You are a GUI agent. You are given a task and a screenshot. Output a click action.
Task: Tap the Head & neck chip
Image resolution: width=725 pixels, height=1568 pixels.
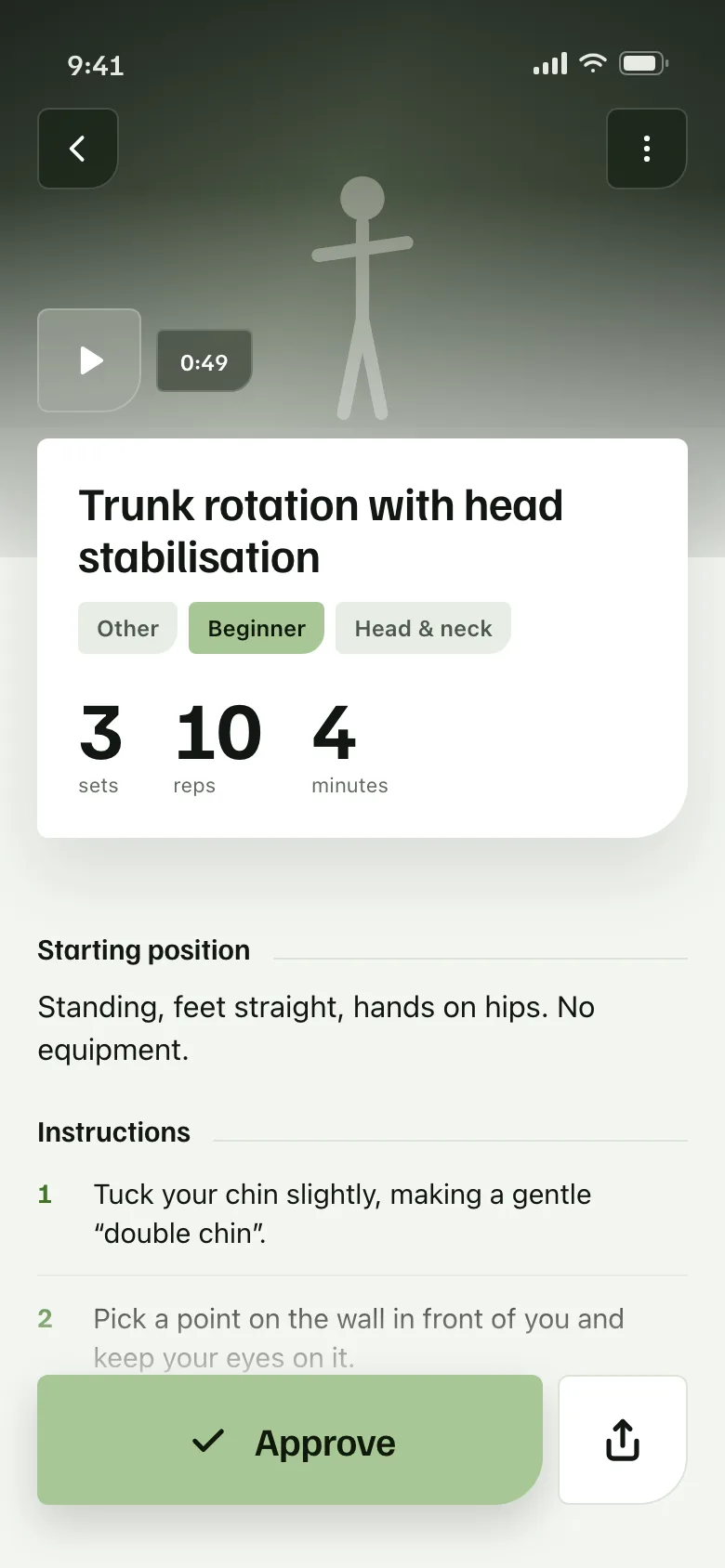click(423, 628)
